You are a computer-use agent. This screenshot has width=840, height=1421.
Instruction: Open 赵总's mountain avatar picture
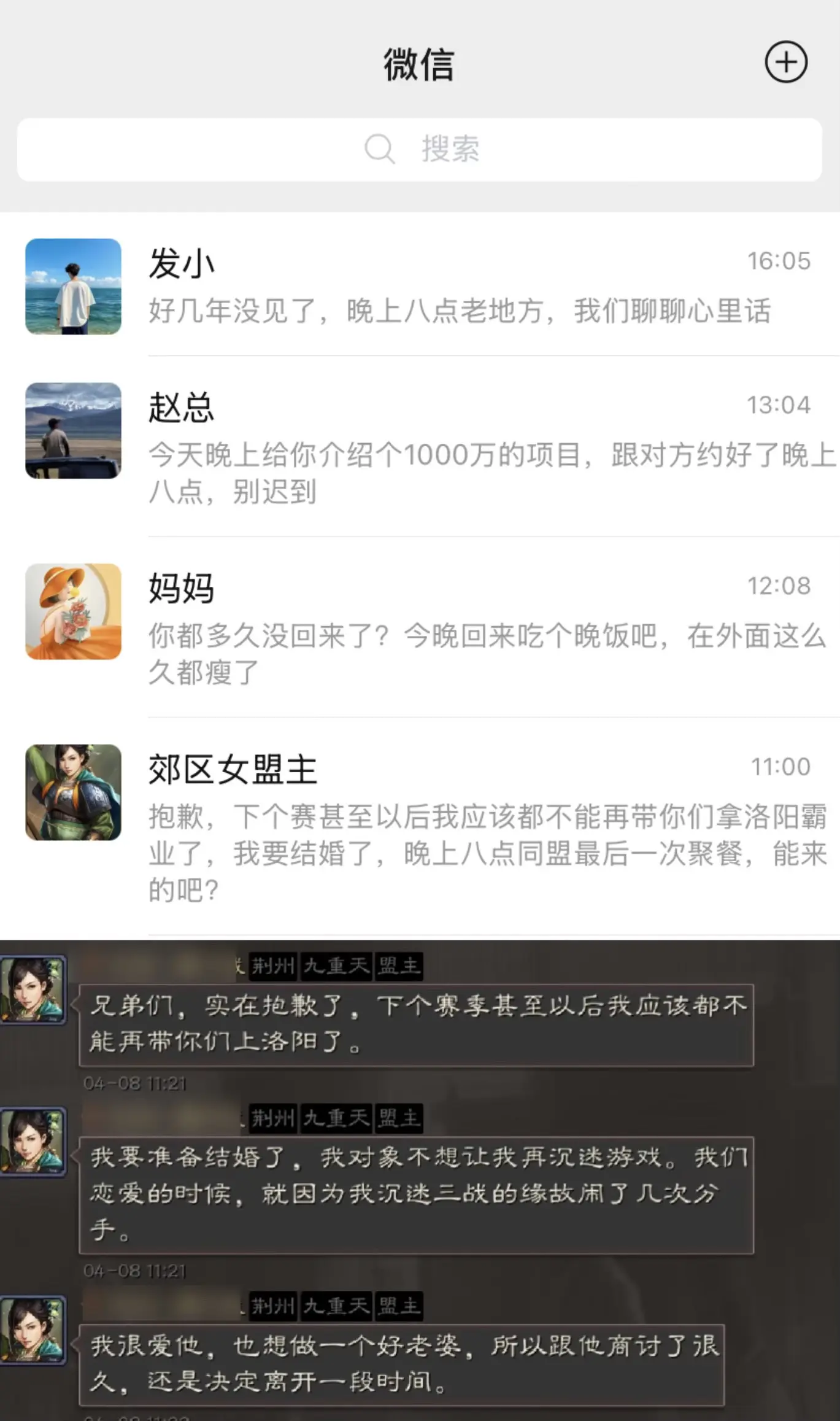[73, 430]
